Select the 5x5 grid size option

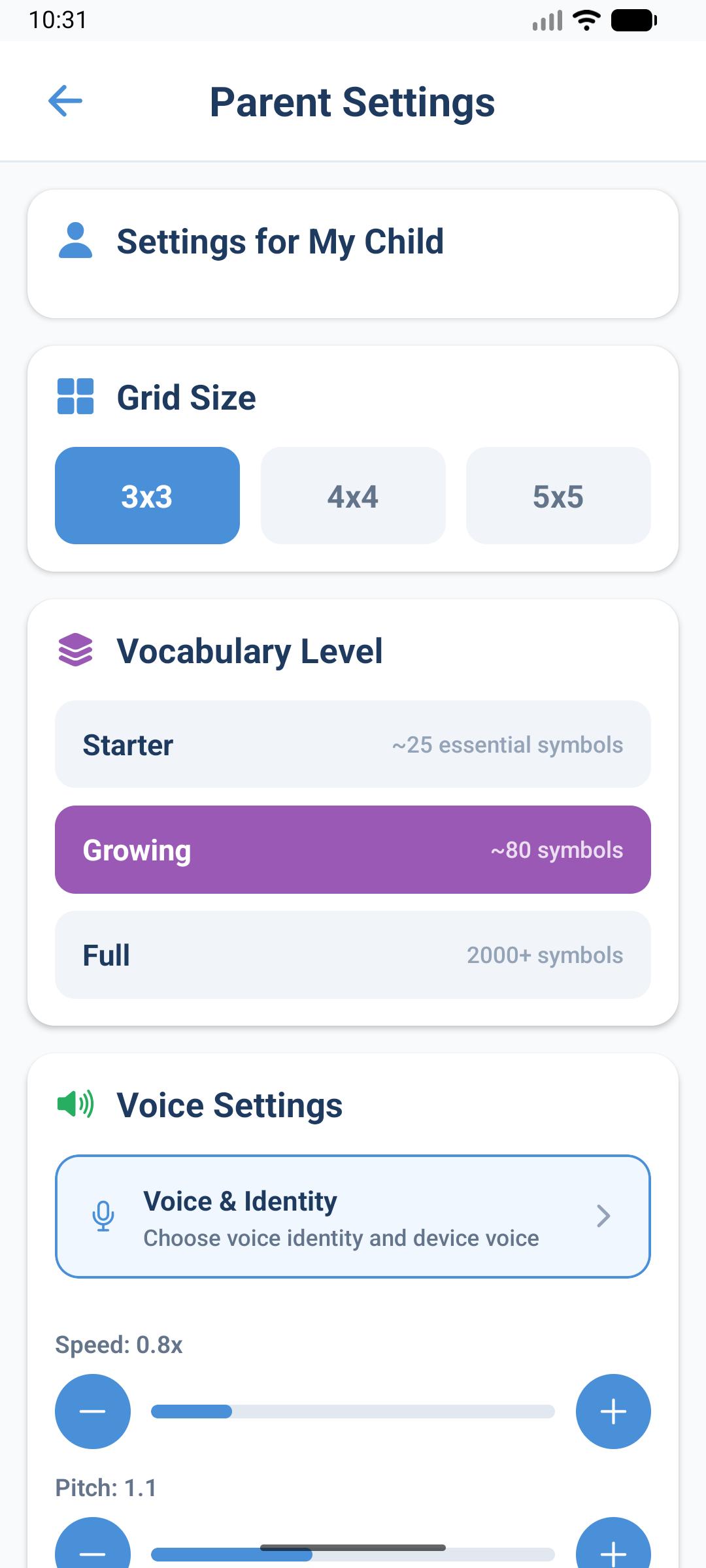[558, 495]
